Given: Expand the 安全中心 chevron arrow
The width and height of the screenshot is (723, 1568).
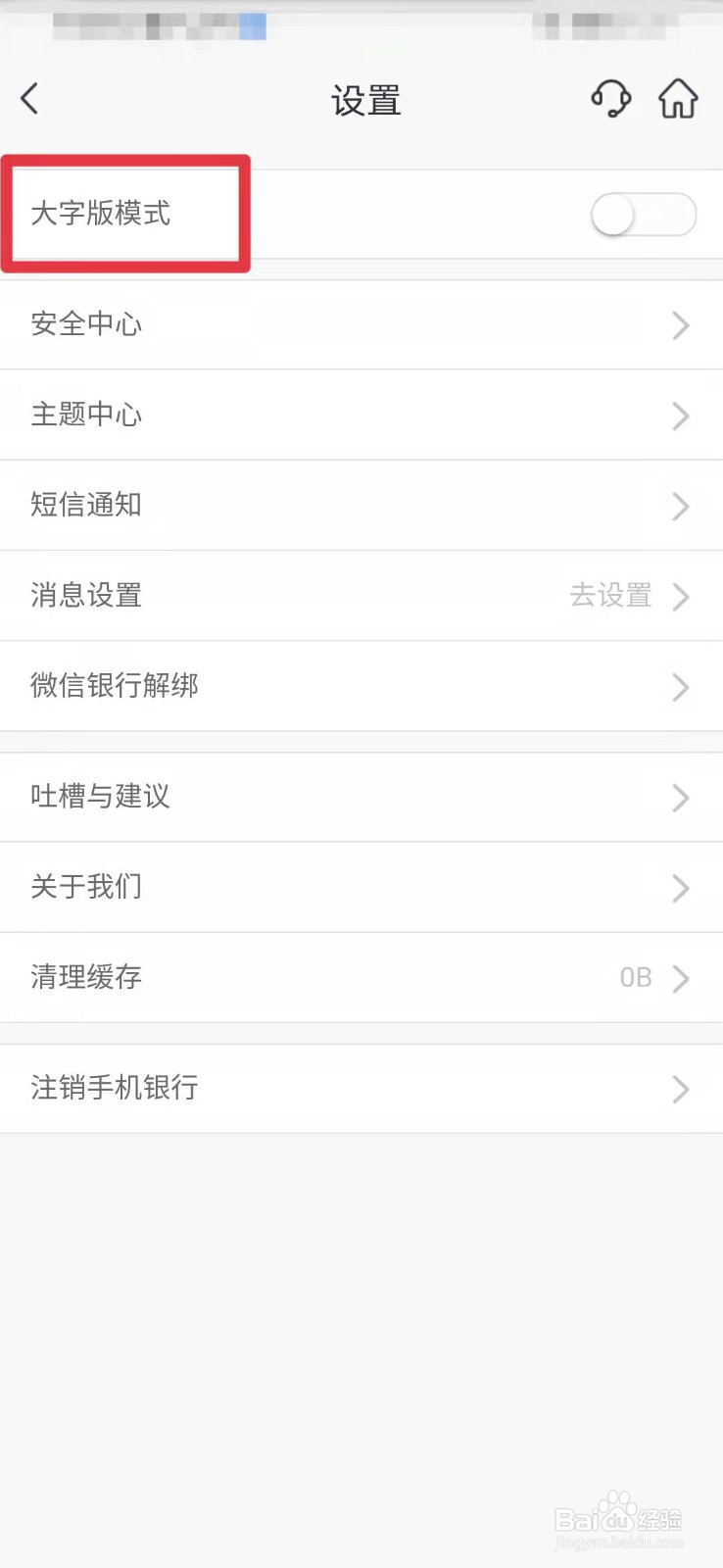Looking at the screenshot, I should 681,326.
